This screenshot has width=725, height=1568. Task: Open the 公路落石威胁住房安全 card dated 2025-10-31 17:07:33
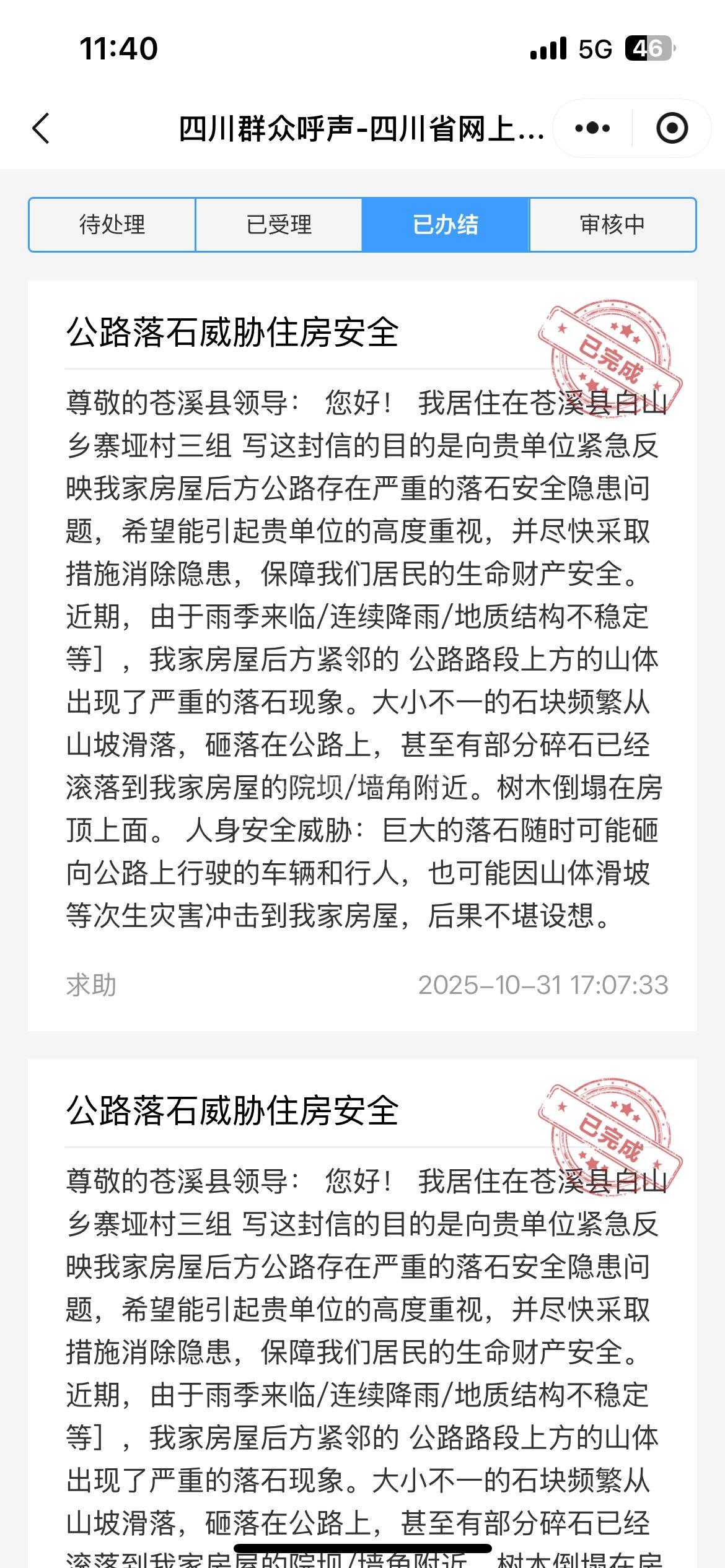(362, 656)
